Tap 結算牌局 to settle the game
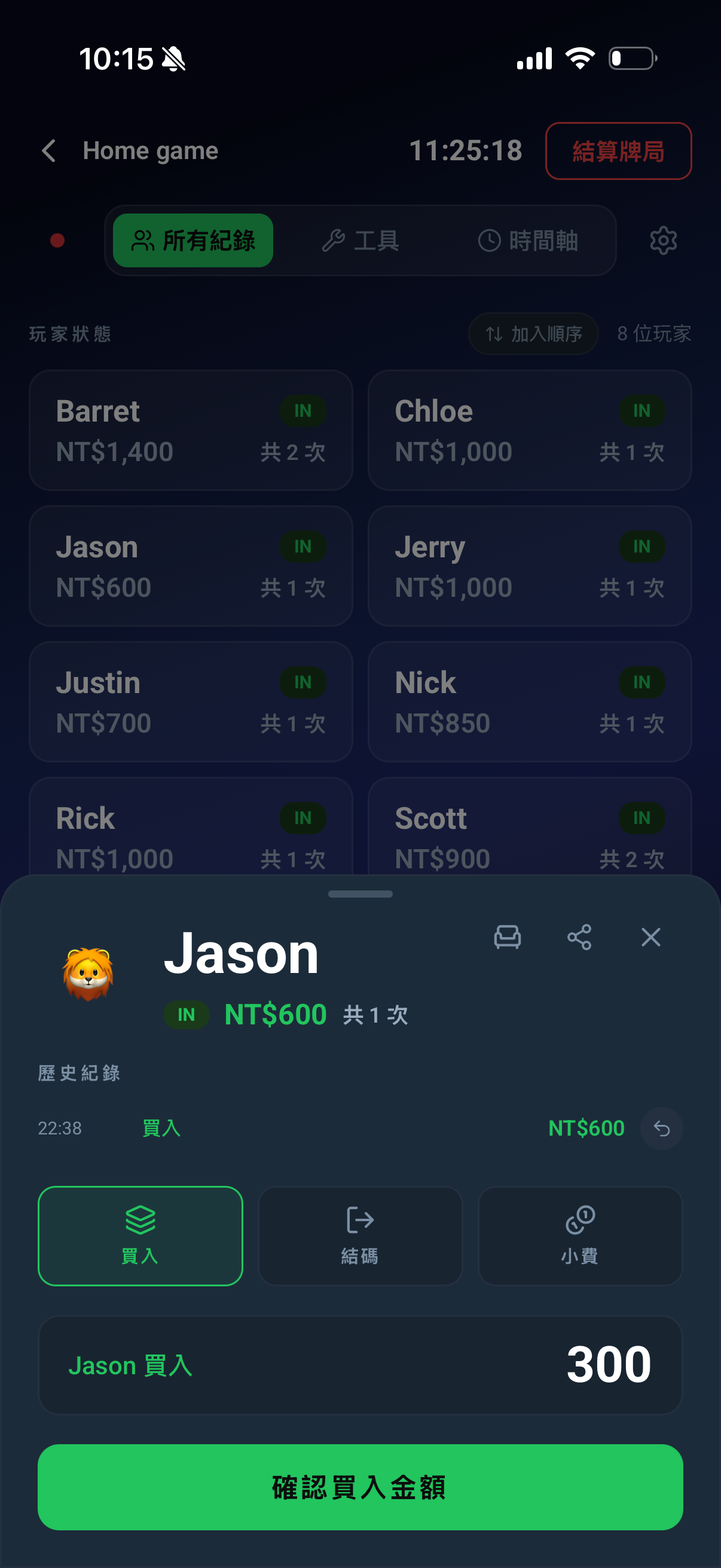This screenshot has height=1568, width=721. (618, 151)
